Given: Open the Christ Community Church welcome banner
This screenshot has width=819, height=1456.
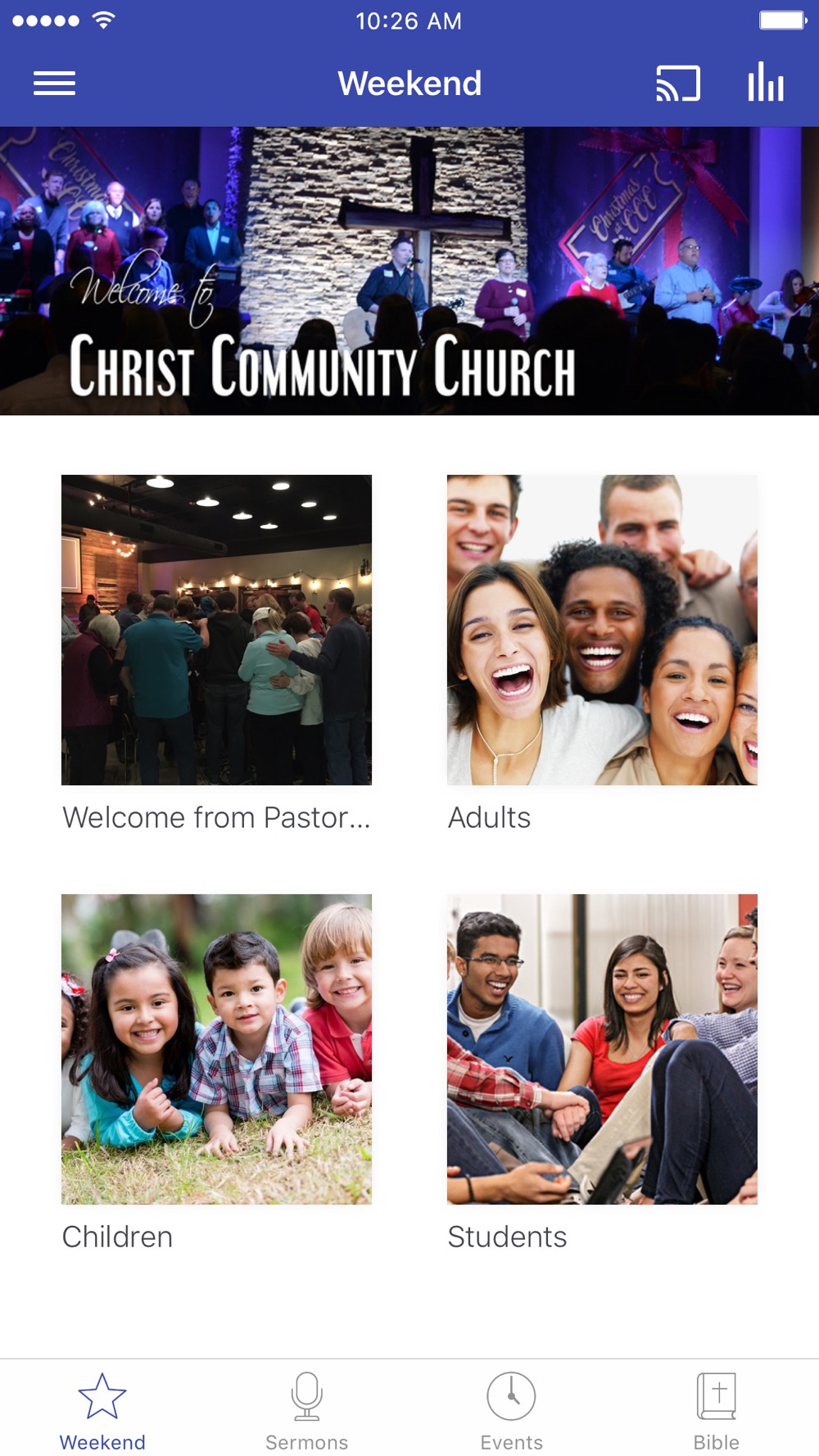Looking at the screenshot, I should click(x=409, y=271).
